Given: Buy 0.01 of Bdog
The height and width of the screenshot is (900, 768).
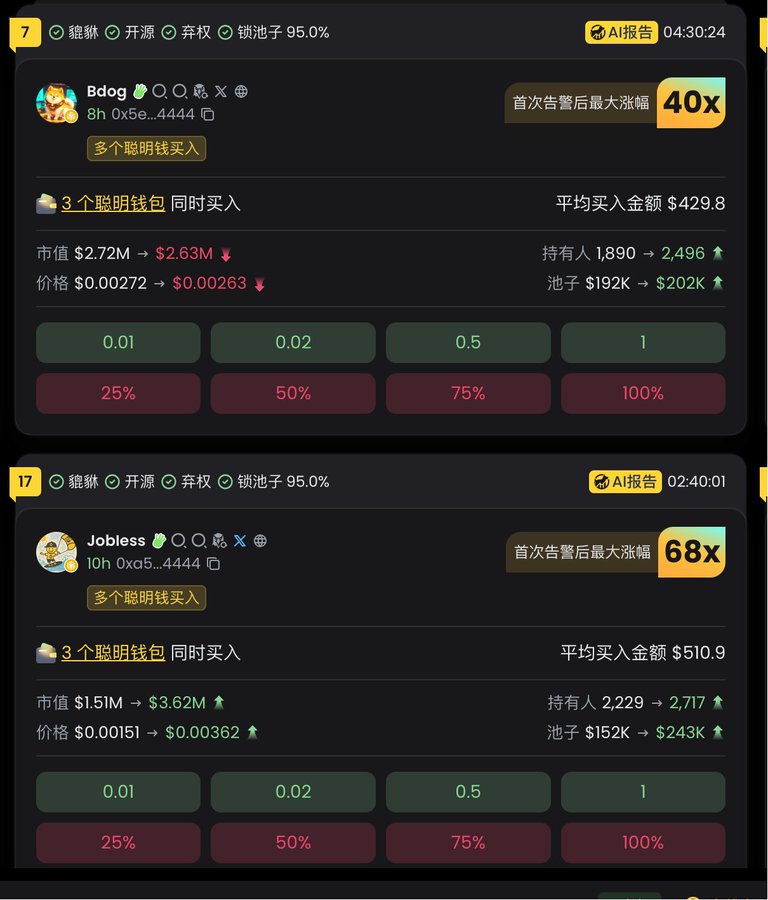Looking at the screenshot, I should [x=118, y=342].
